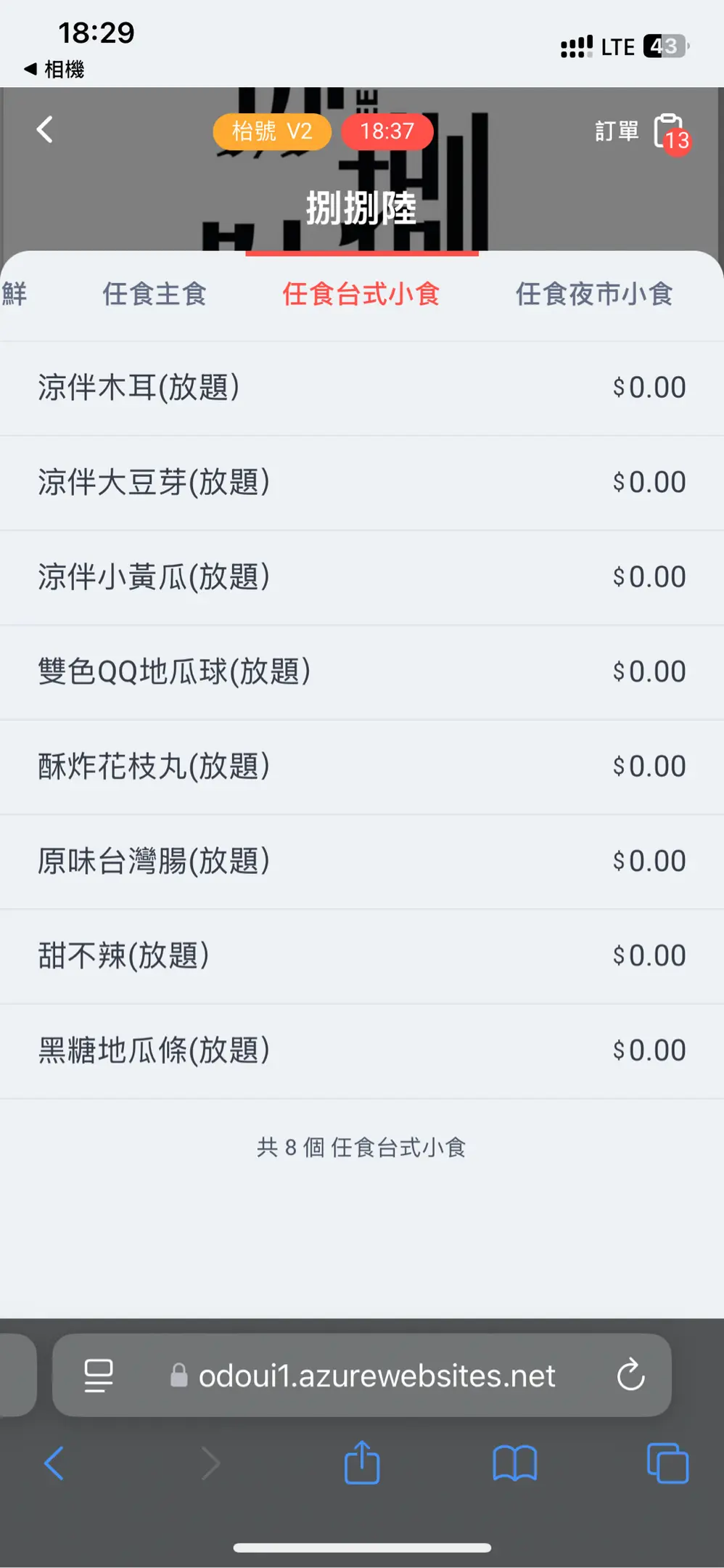Add 酥炸花枝丸(放題)
The image size is (724, 1568).
click(x=362, y=767)
